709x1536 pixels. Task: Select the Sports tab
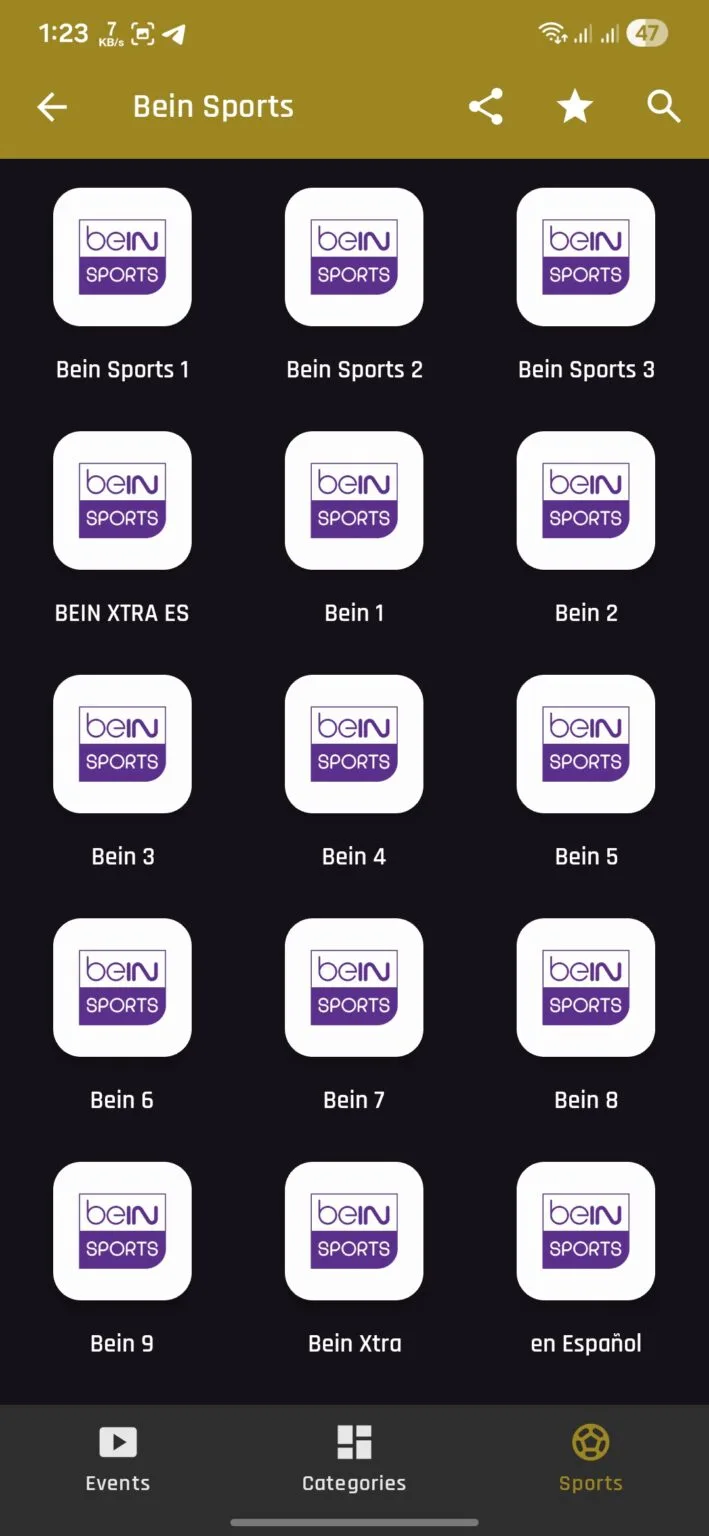[x=590, y=1458]
